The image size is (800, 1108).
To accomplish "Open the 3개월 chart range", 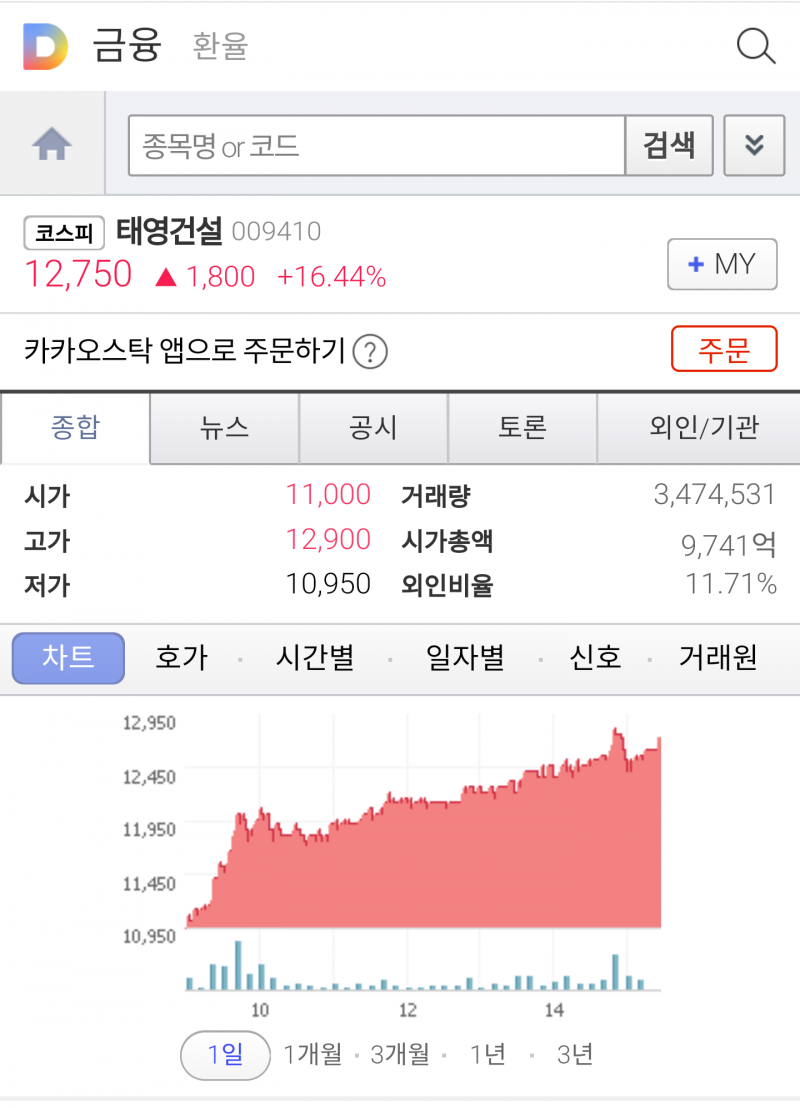I will [398, 1054].
